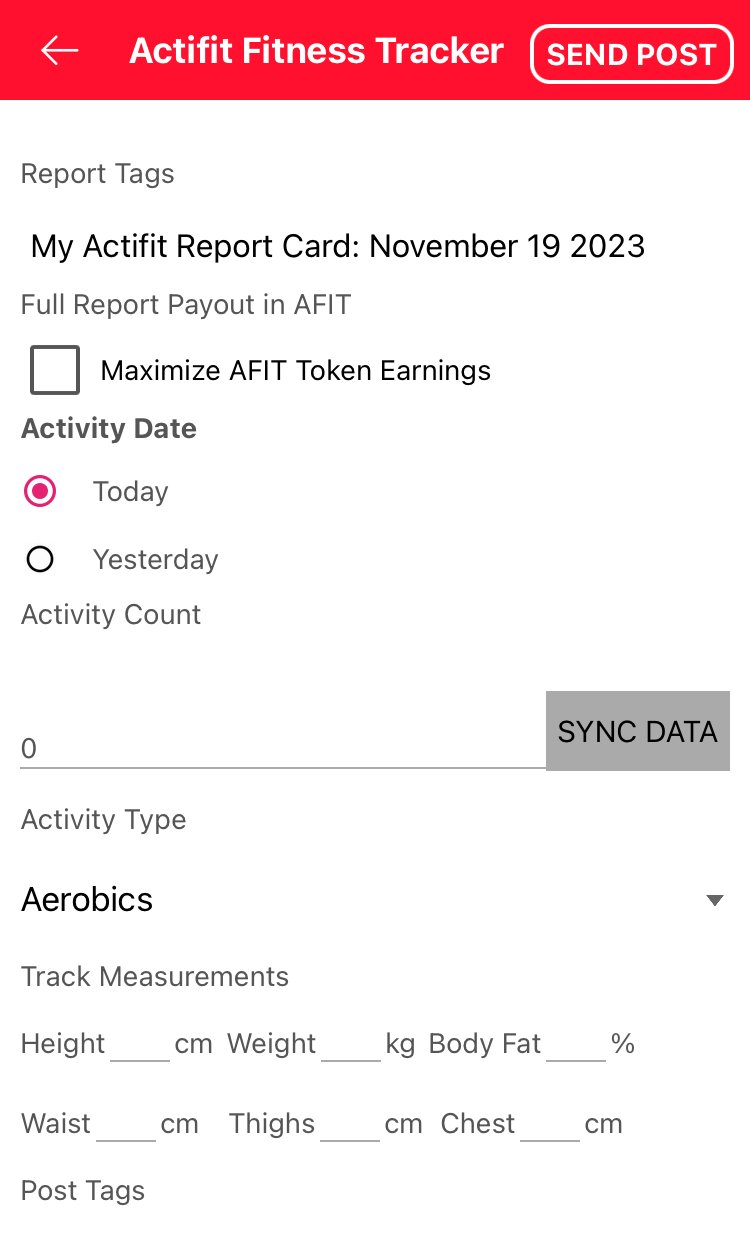Tap the Chest input field
750x1236 pixels.
click(x=550, y=1123)
